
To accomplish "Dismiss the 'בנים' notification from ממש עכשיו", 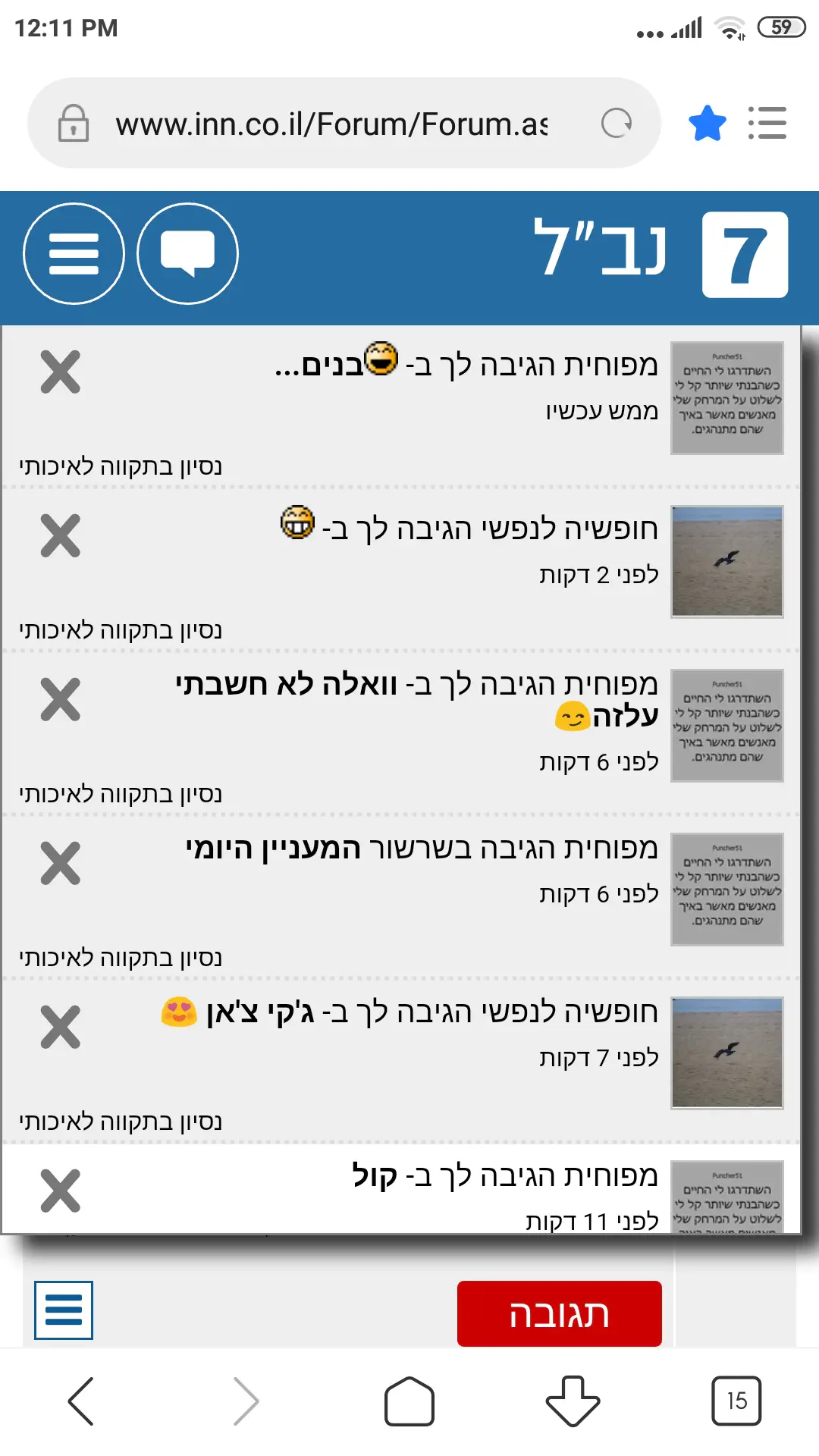I will (61, 372).
